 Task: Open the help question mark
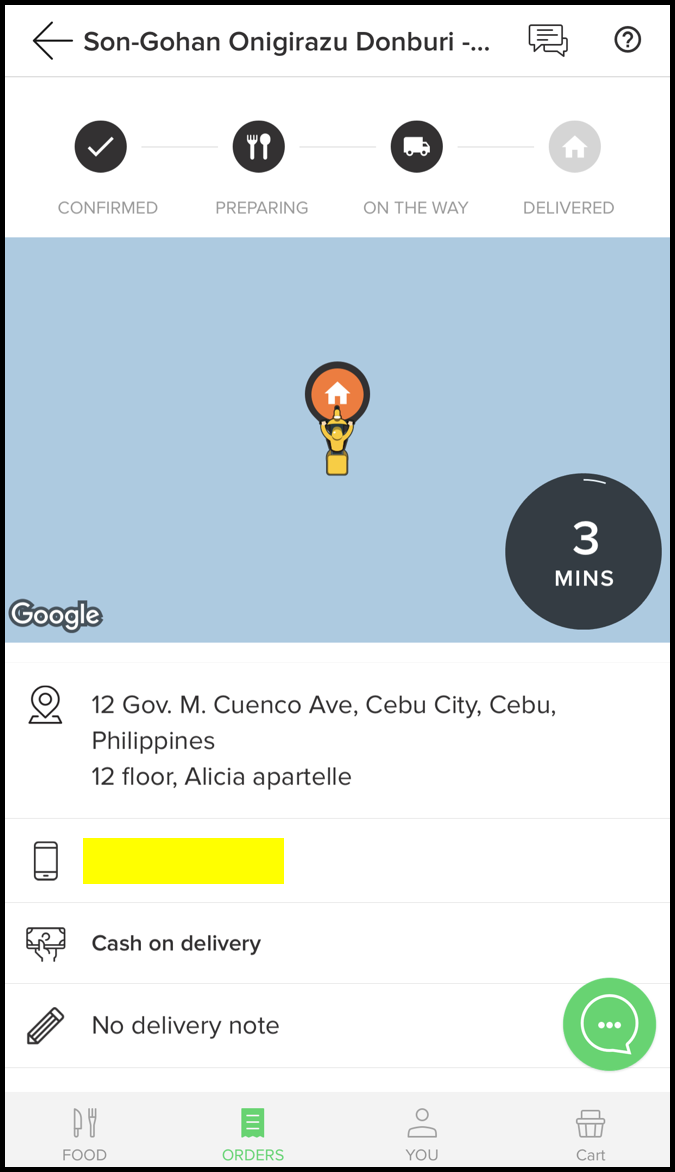pyautogui.click(x=627, y=40)
